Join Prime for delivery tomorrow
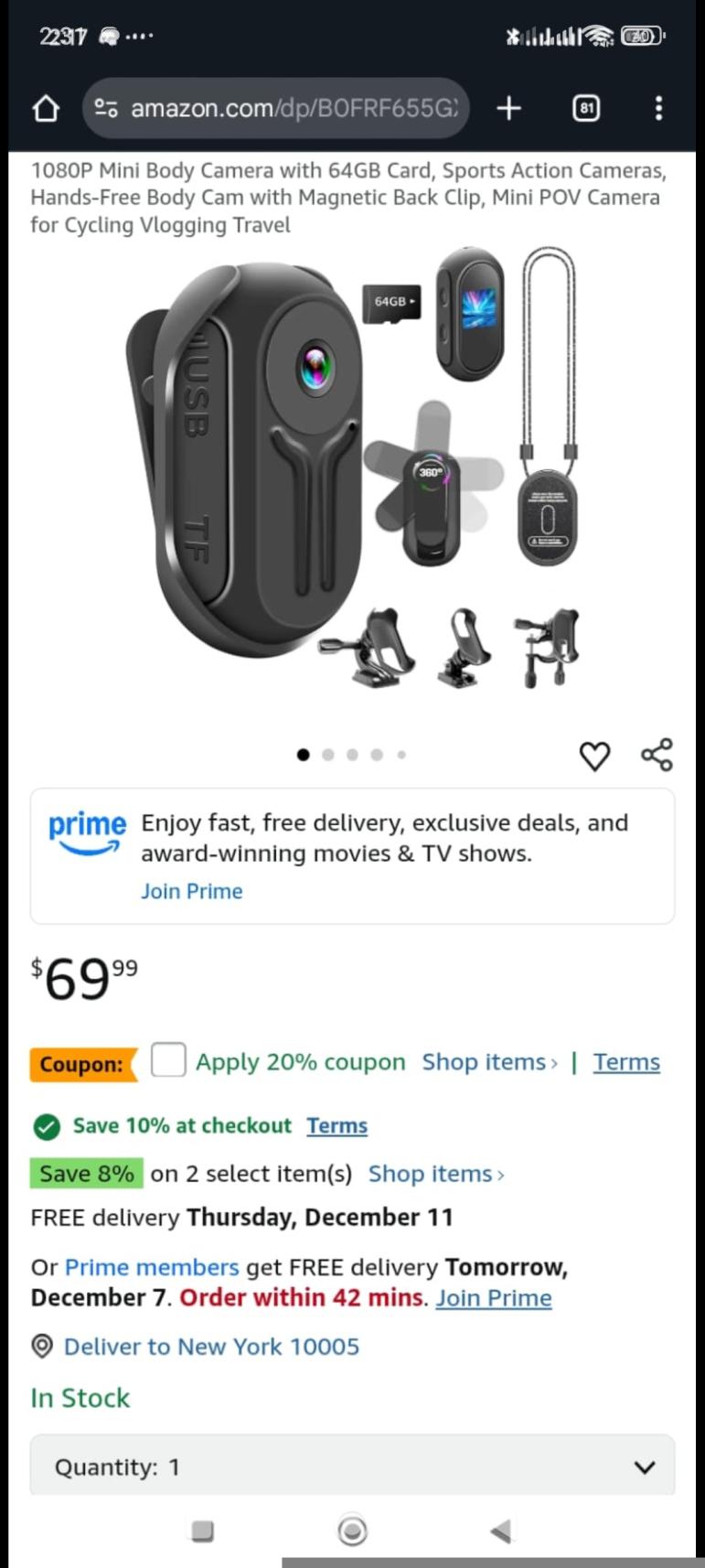The width and height of the screenshot is (705, 1568). tap(494, 1298)
